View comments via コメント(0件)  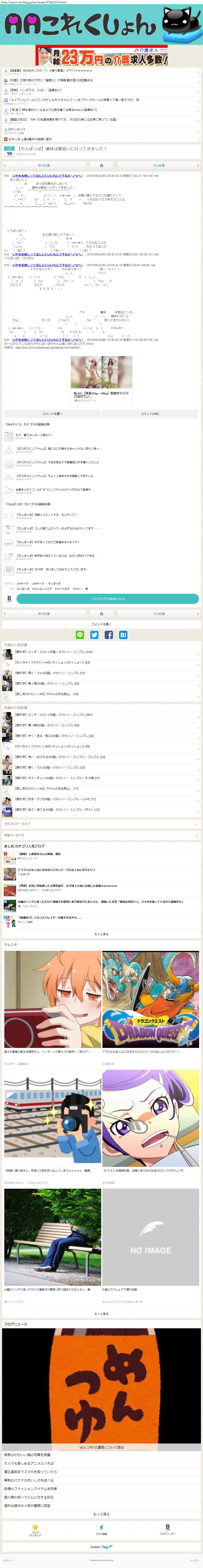click(150, 413)
